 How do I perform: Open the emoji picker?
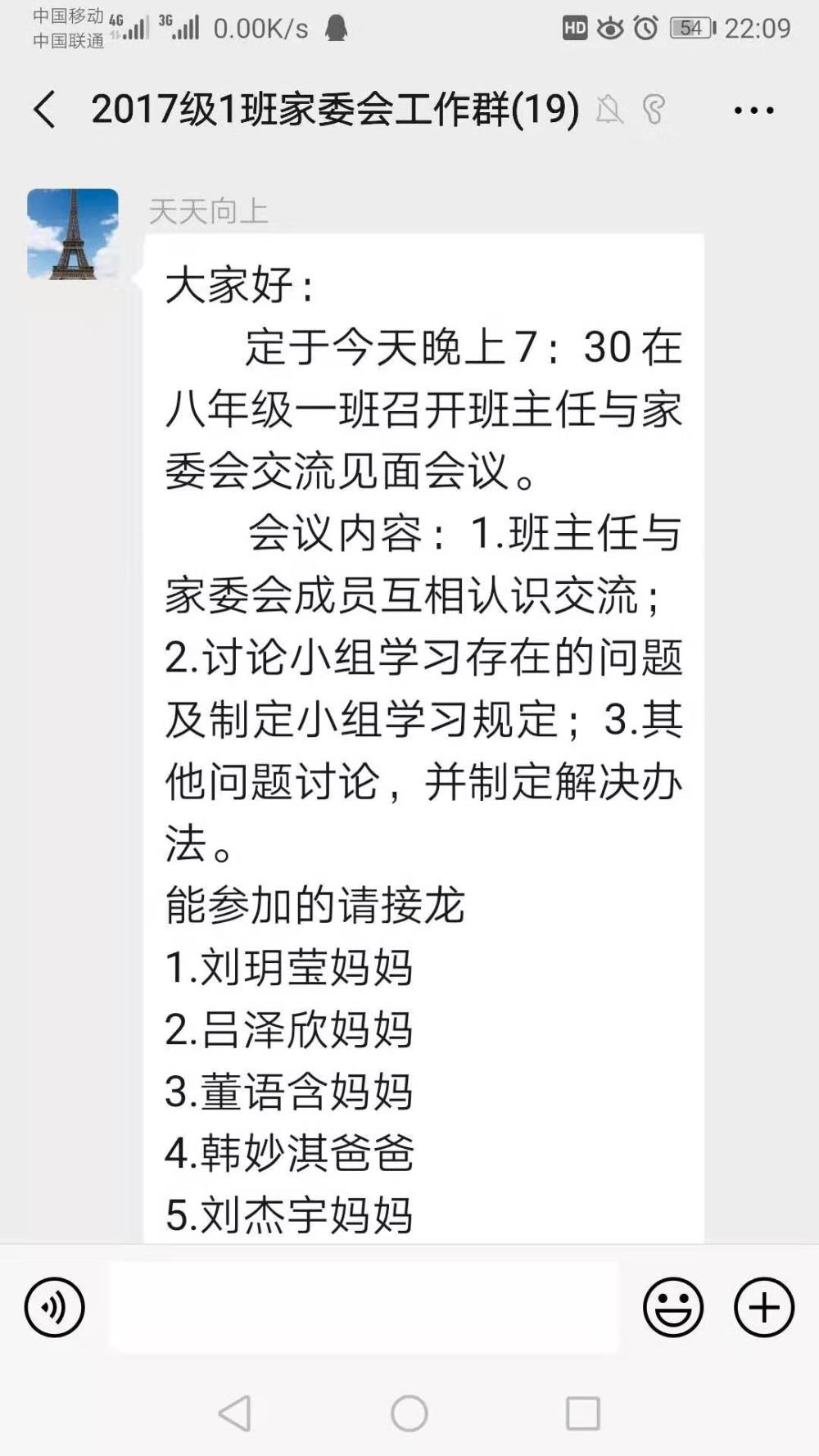pos(673,1307)
